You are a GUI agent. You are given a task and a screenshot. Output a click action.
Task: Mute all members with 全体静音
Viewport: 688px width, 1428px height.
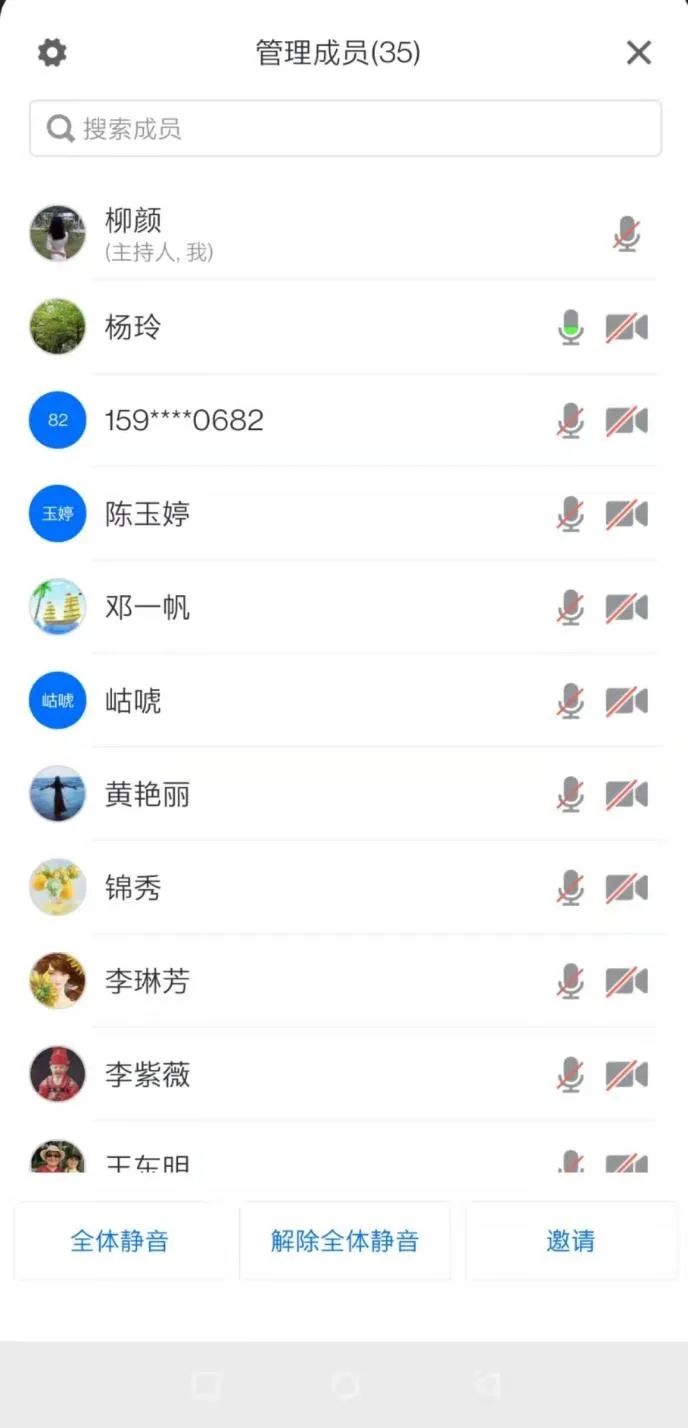click(x=119, y=1241)
